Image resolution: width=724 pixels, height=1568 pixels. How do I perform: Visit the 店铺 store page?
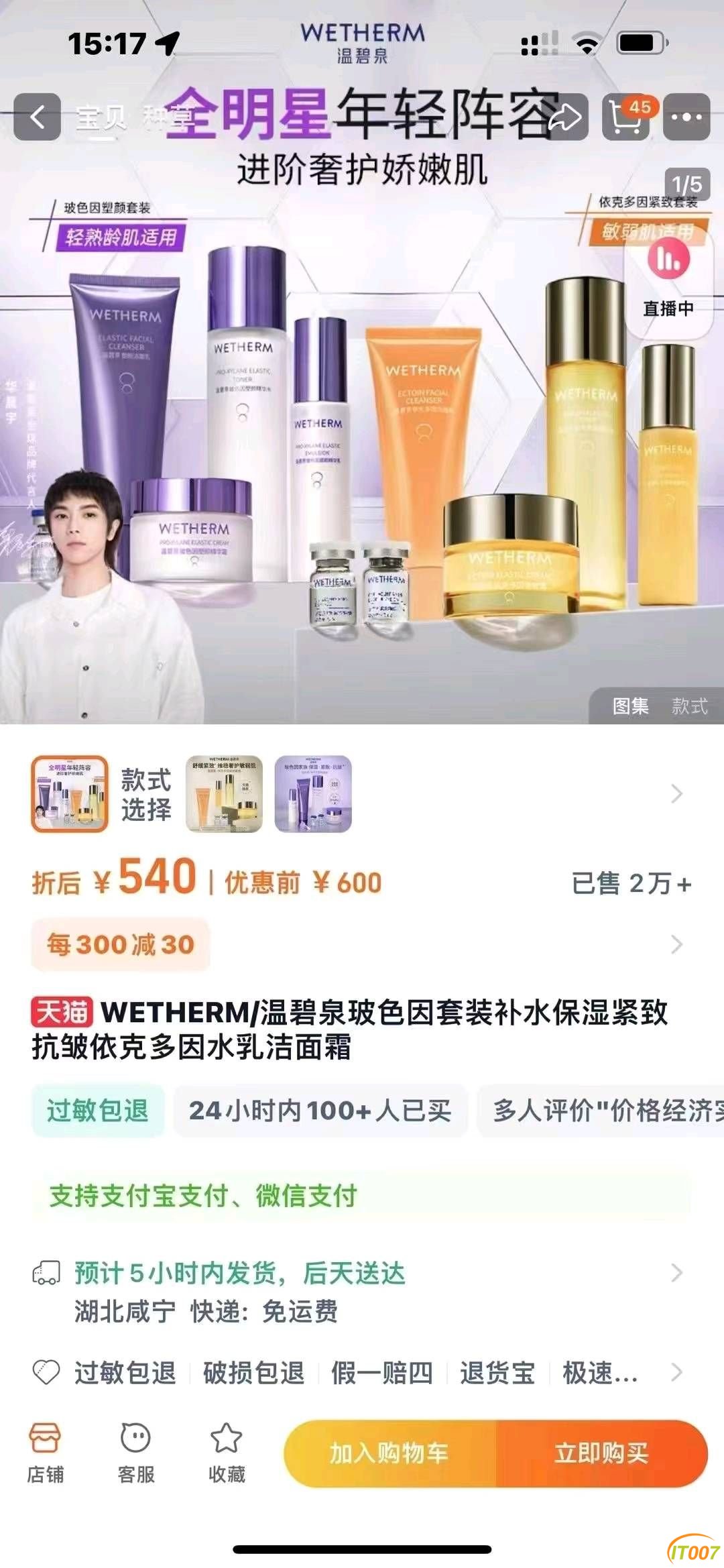point(45,1453)
